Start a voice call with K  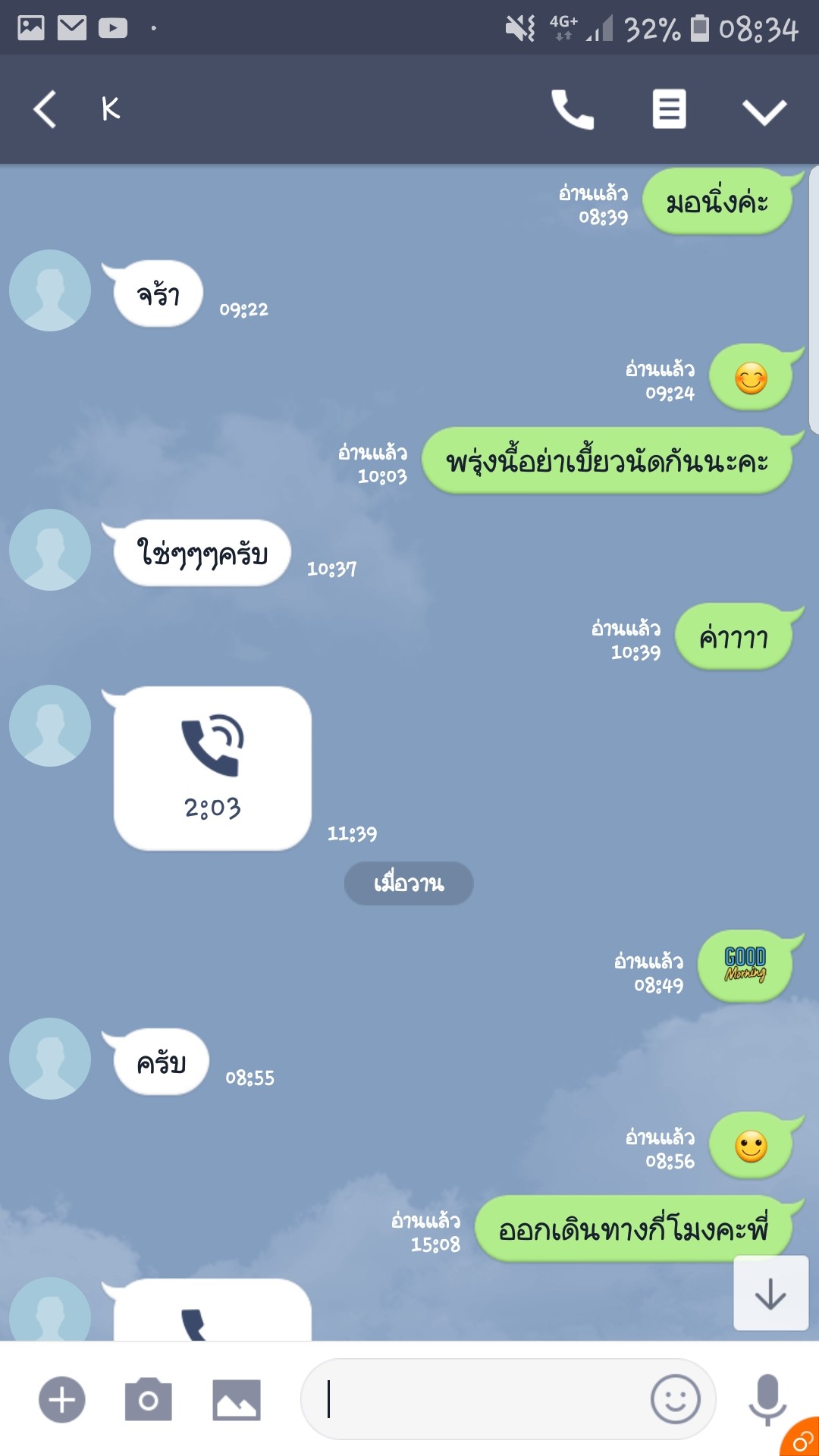click(x=573, y=109)
